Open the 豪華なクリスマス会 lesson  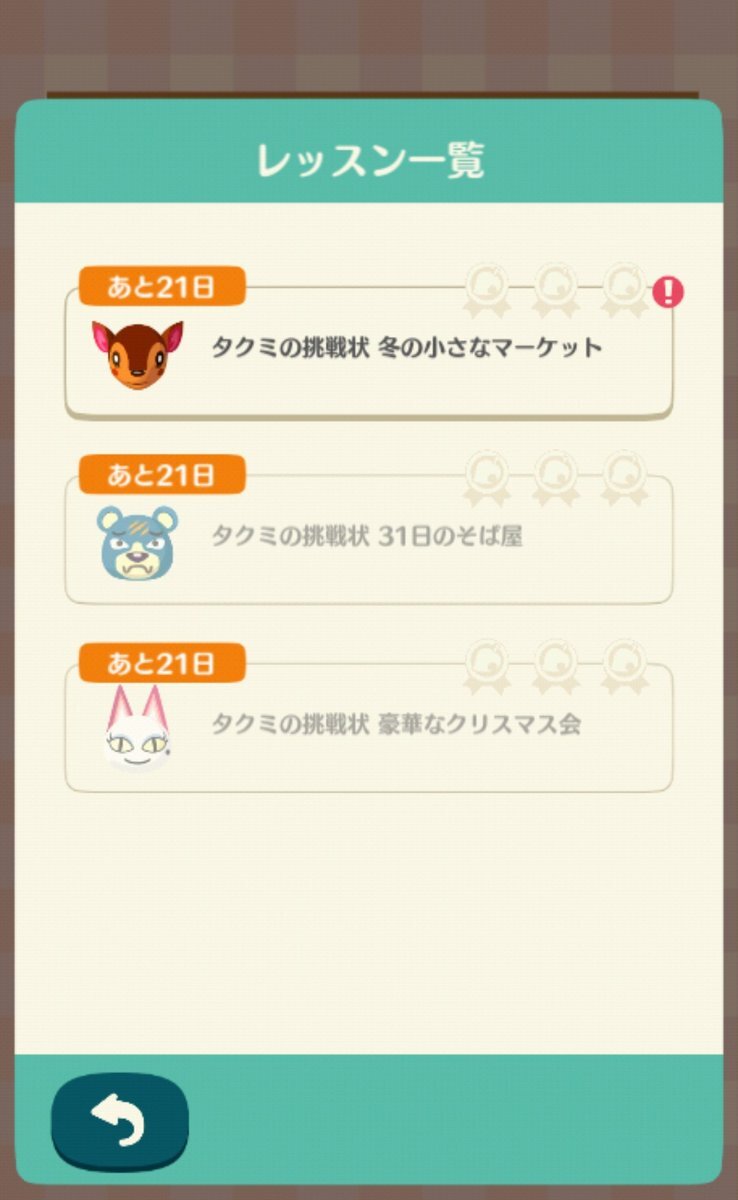pos(368,726)
